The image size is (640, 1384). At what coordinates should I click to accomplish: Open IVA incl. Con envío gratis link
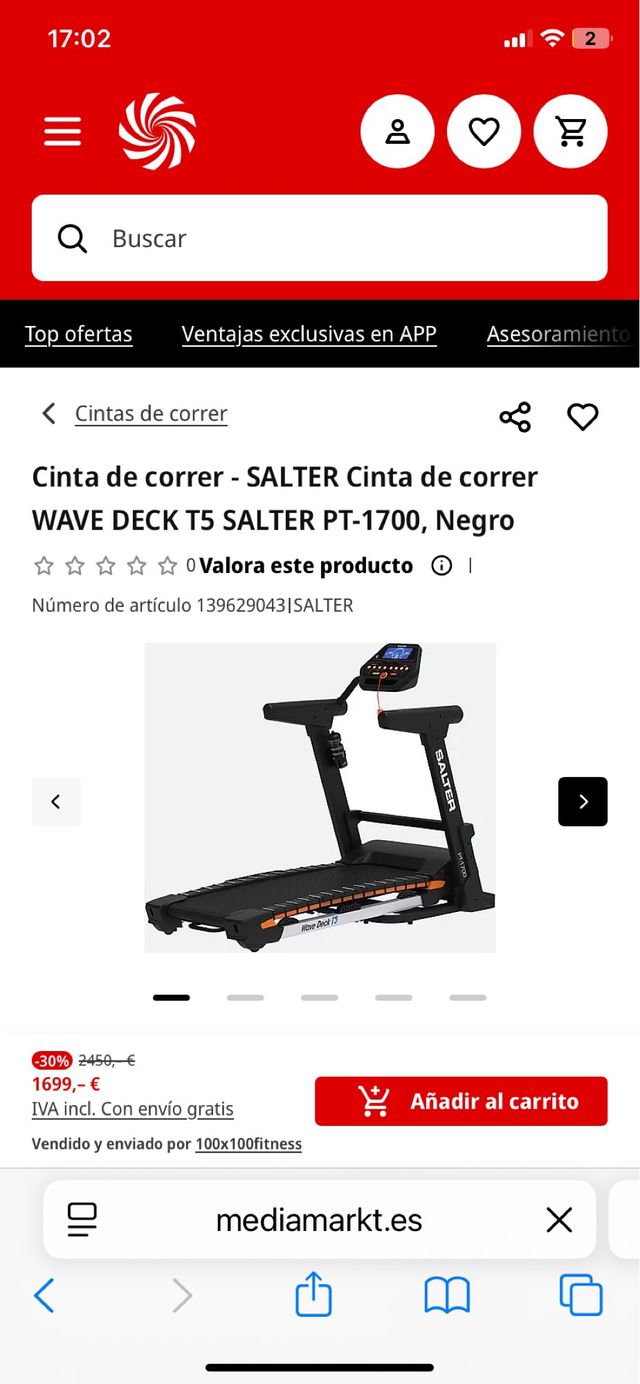click(132, 1109)
